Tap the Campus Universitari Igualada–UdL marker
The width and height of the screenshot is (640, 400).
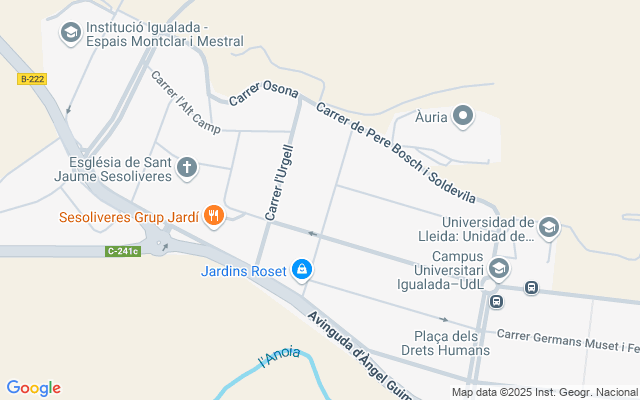coord(498,268)
